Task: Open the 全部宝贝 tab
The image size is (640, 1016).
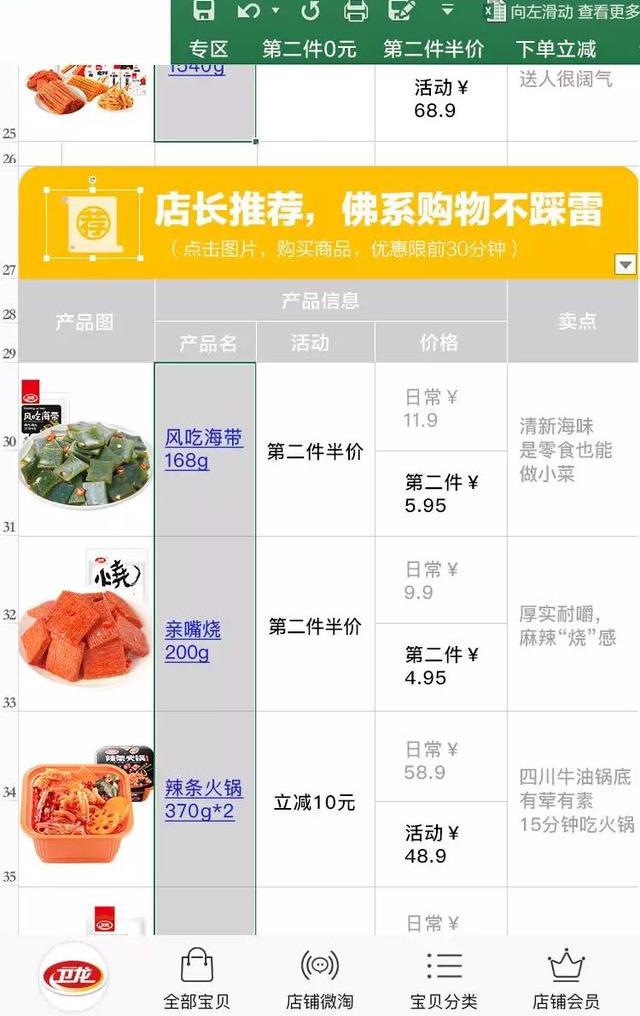Action: click(x=197, y=977)
